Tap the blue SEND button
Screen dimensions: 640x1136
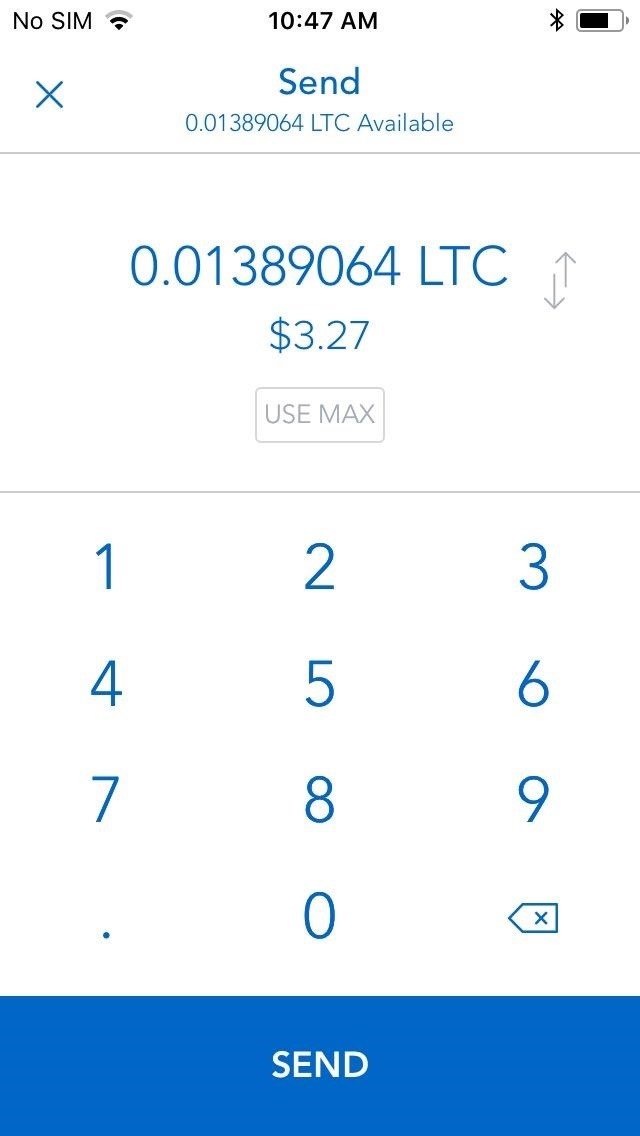(320, 1066)
